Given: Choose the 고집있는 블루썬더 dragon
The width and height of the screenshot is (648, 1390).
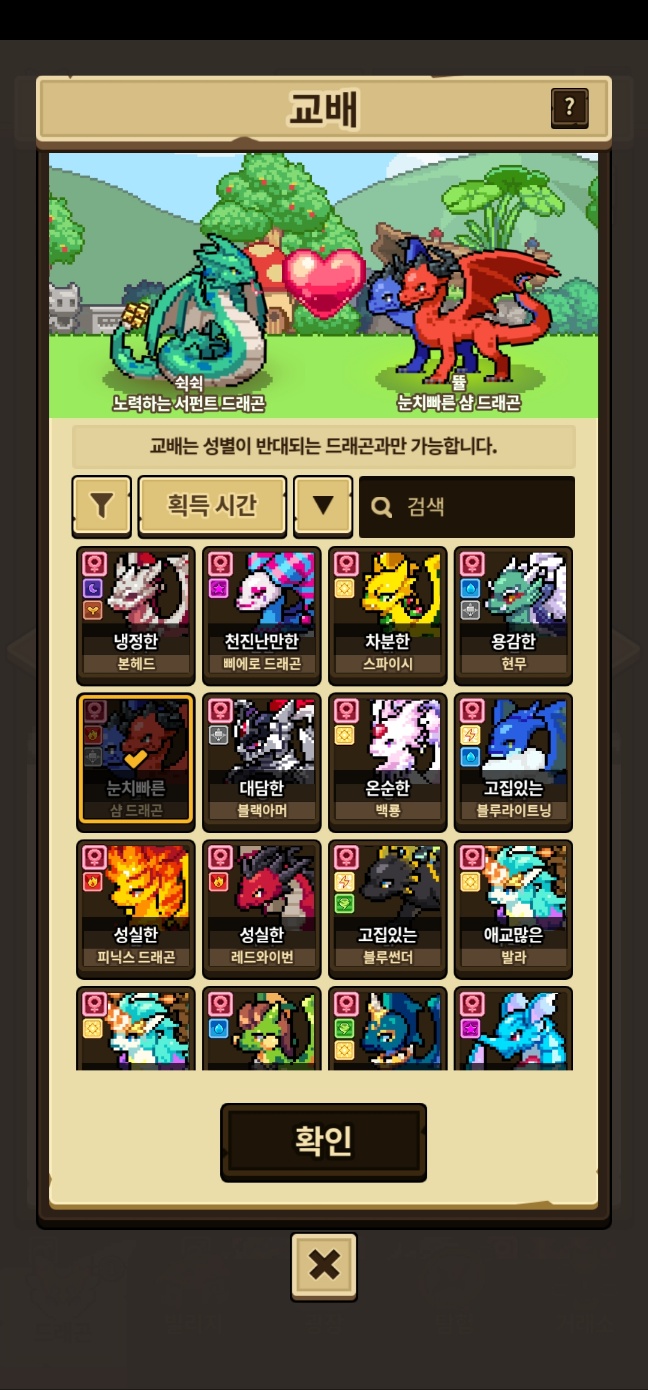Looking at the screenshot, I should point(387,906).
